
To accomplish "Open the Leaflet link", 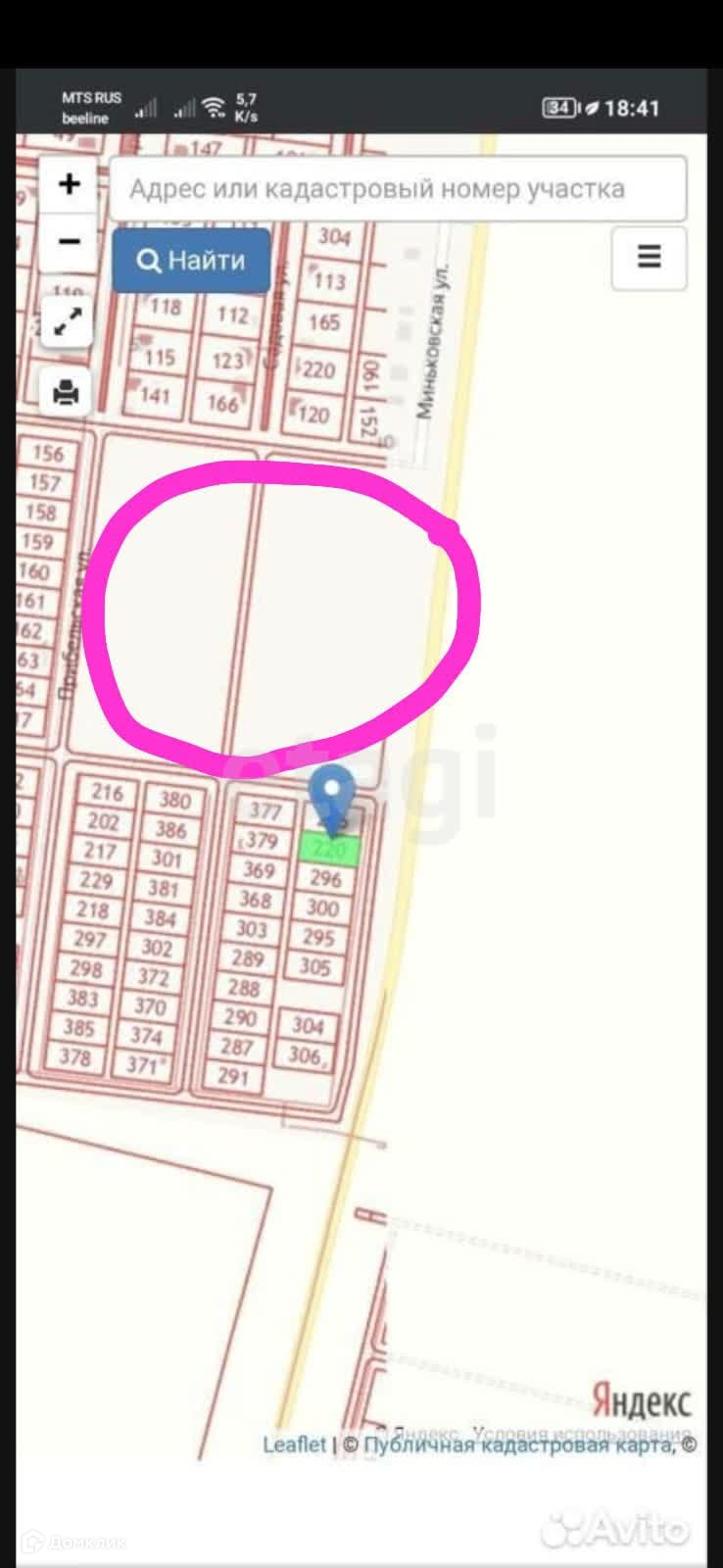I will [294, 1444].
